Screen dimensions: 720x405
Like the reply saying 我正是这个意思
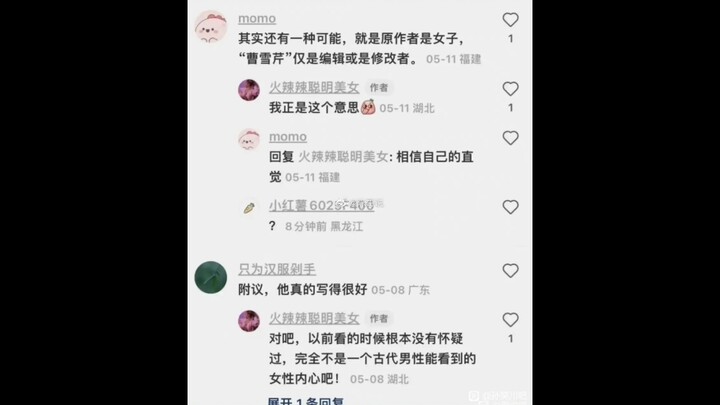510,89
